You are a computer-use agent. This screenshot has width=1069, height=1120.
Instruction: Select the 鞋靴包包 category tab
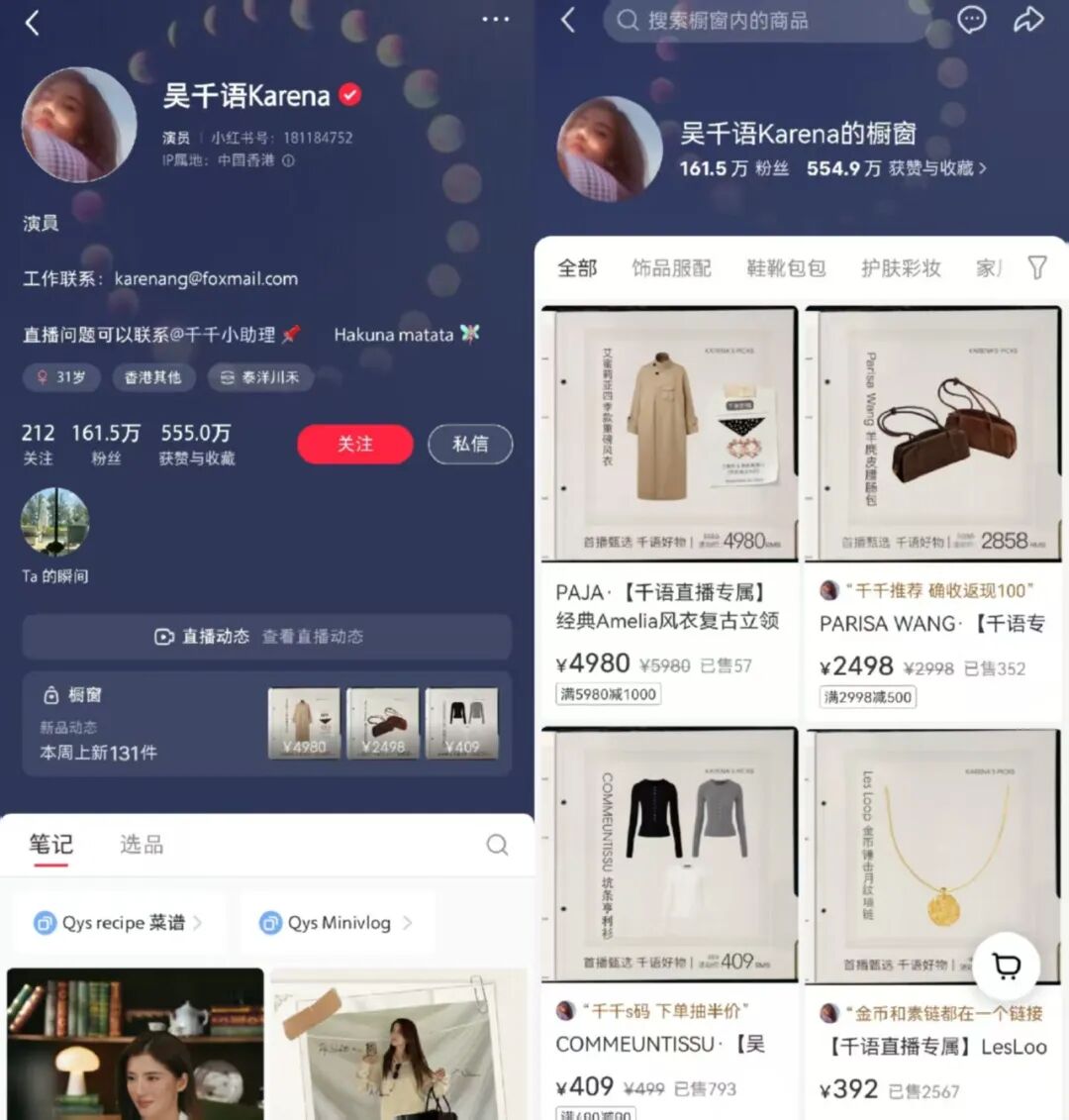pyautogui.click(x=786, y=267)
